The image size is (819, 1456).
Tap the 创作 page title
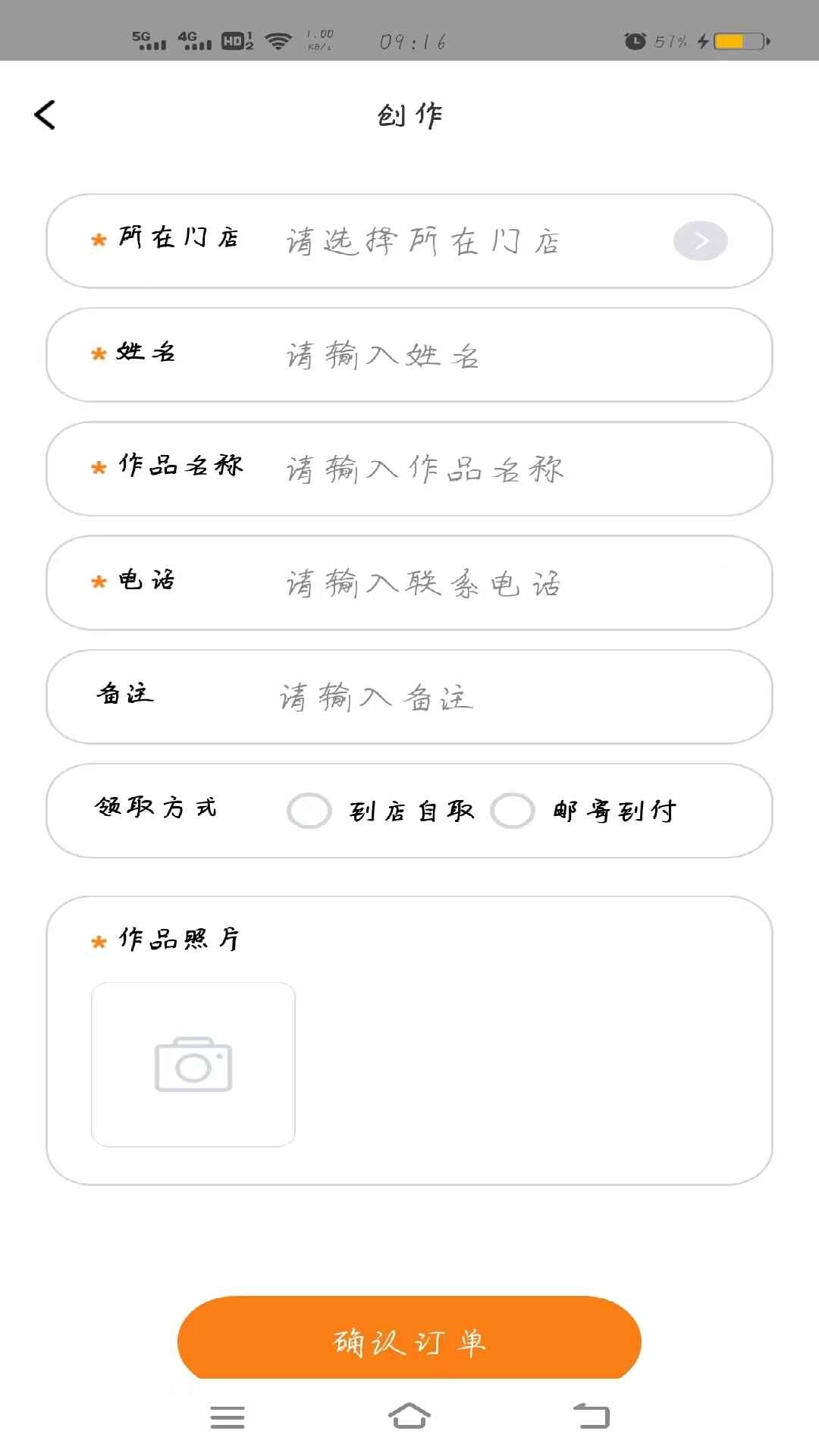[x=409, y=114]
